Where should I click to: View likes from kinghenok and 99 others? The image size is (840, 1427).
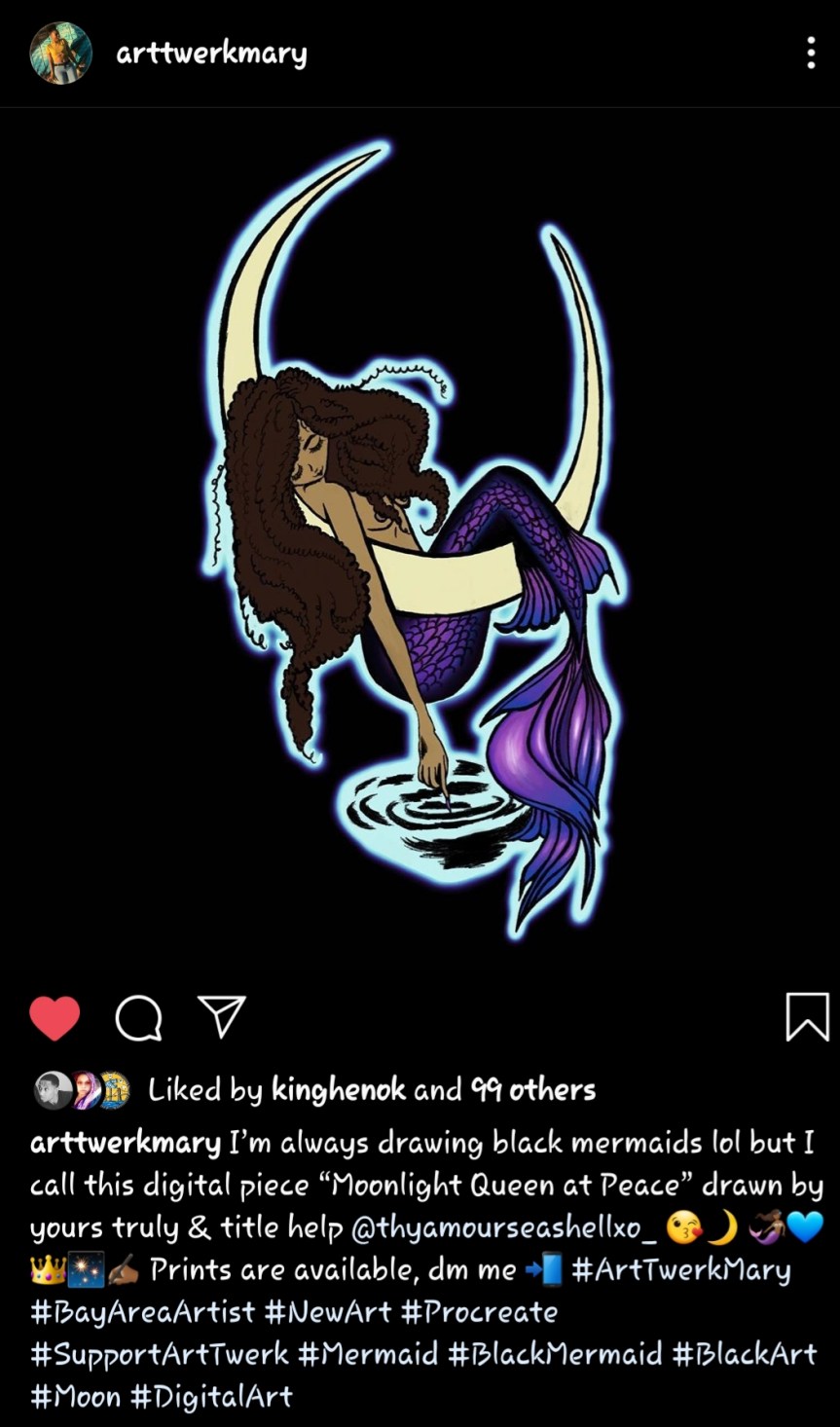tap(370, 1089)
